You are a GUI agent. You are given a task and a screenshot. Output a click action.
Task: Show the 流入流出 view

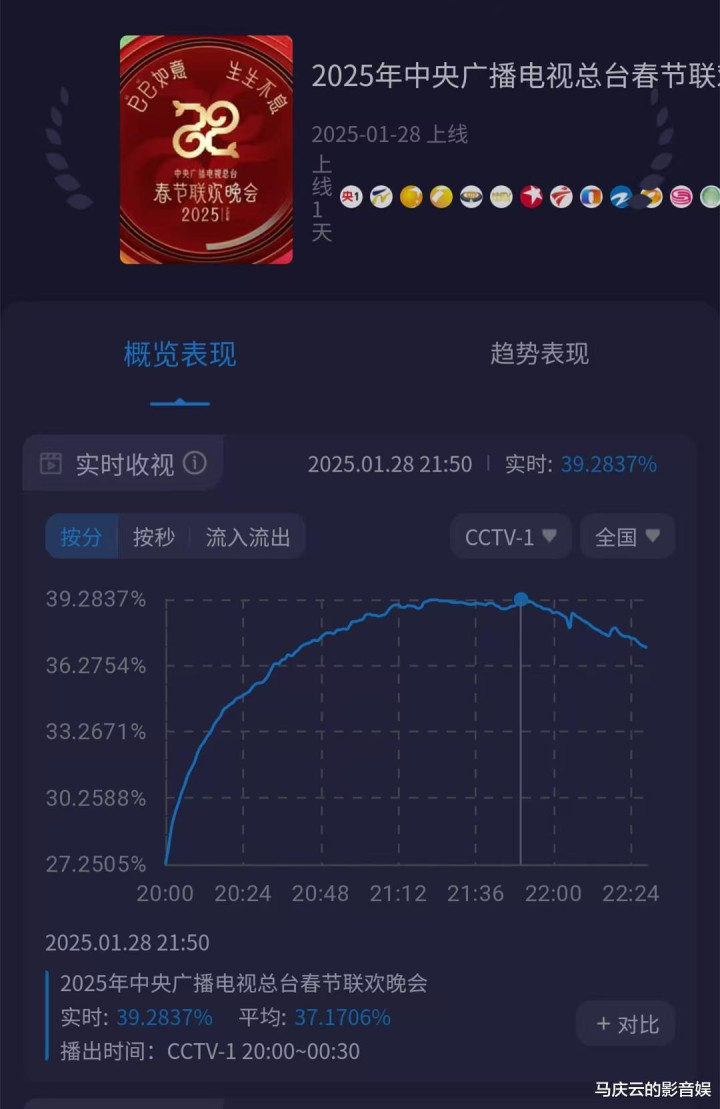(248, 537)
